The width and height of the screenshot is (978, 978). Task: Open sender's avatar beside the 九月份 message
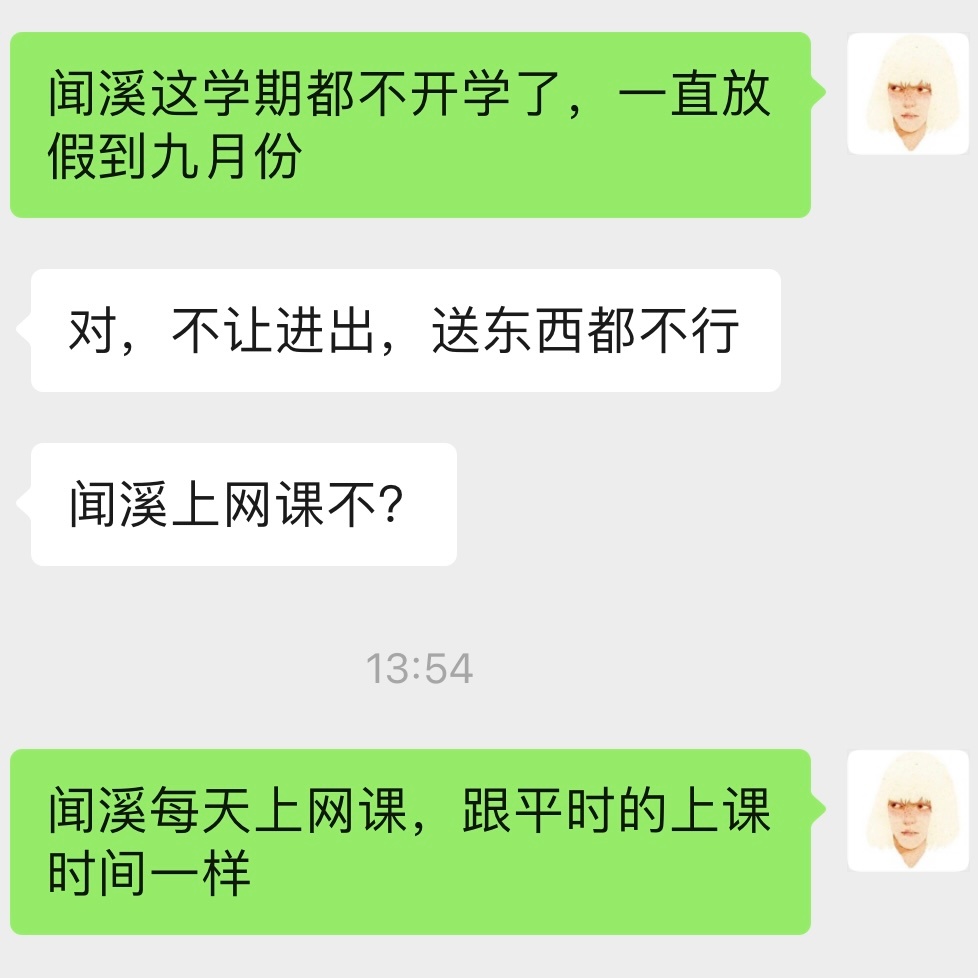click(908, 94)
